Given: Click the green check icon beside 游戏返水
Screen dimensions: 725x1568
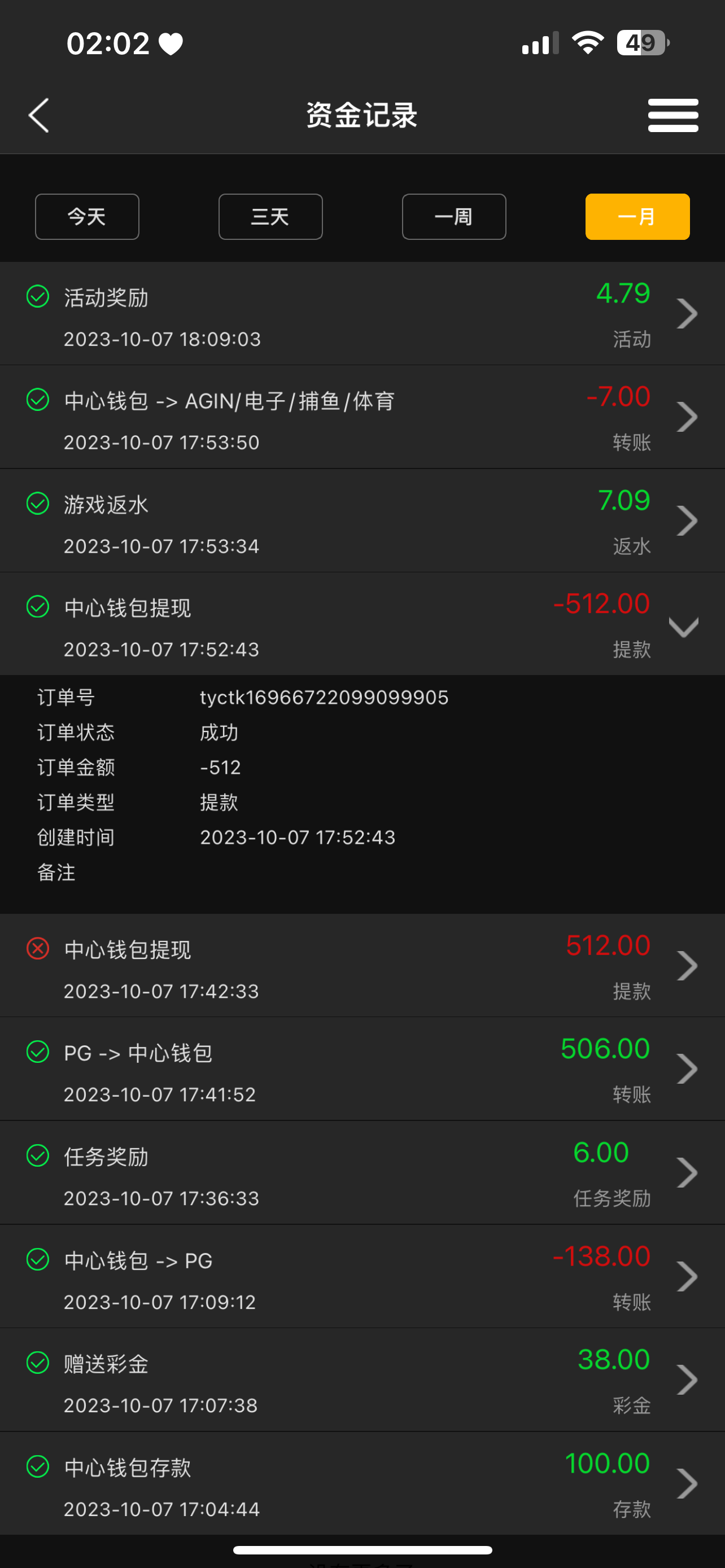Looking at the screenshot, I should click(x=38, y=503).
